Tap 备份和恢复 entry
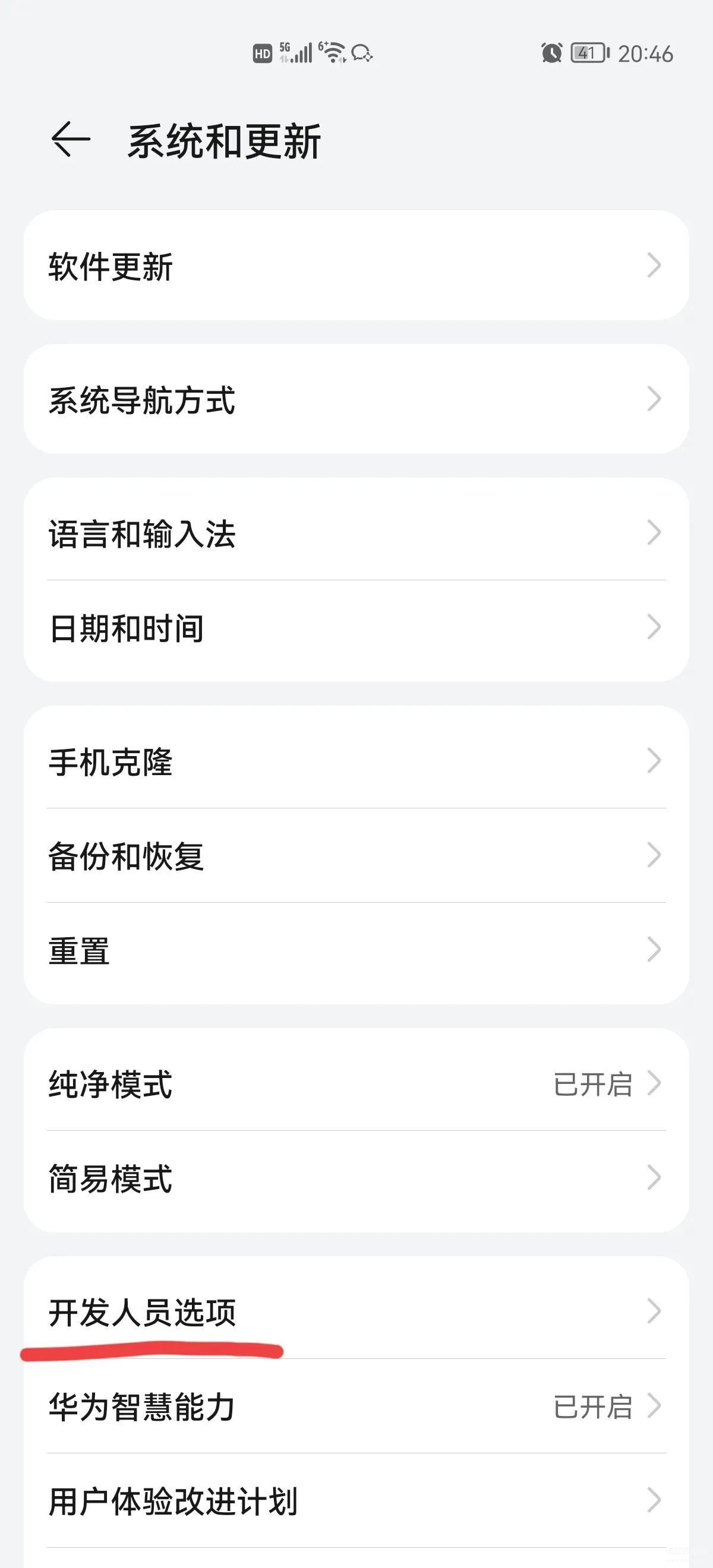This screenshot has height=1568, width=713. pyautogui.click(x=356, y=855)
